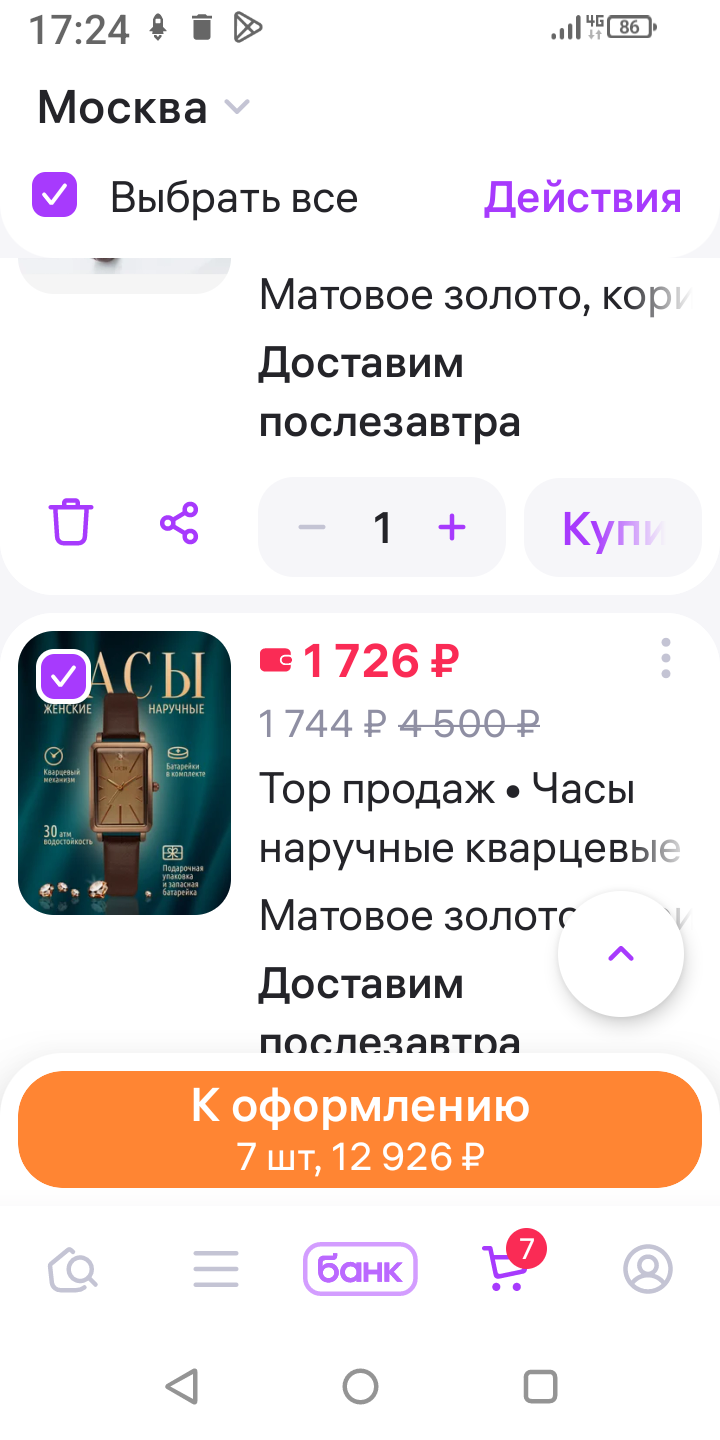This screenshot has width=720, height=1440.
Task: Go back using system navigation
Action: 181,1387
